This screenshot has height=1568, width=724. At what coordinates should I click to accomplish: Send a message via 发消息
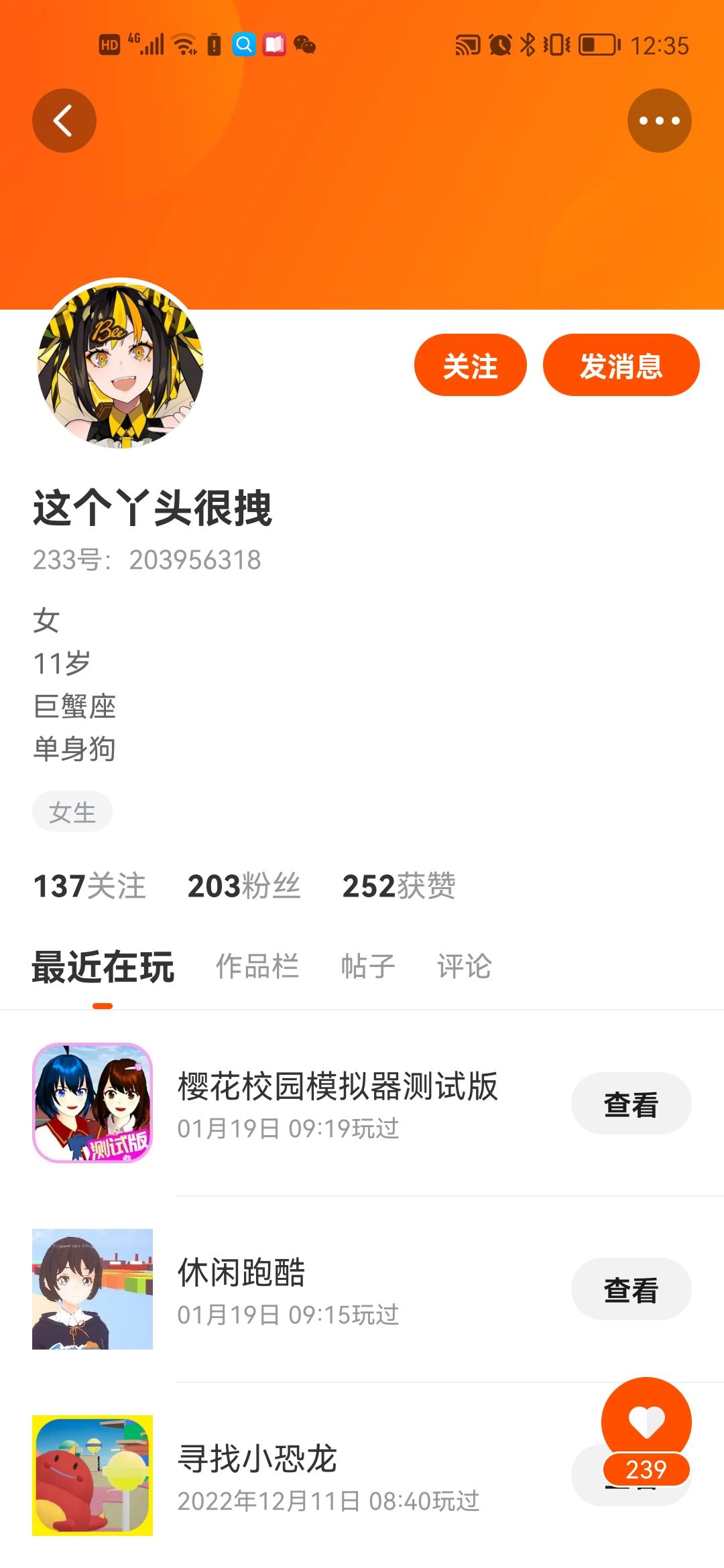[x=621, y=365]
